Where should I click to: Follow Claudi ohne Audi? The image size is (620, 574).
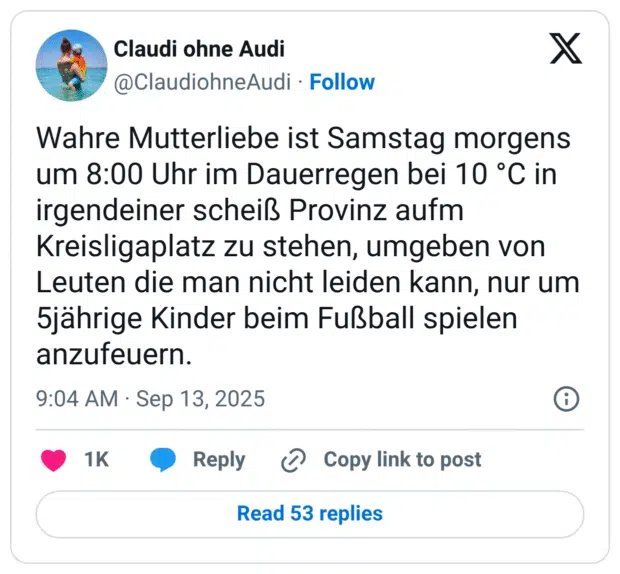pos(342,83)
